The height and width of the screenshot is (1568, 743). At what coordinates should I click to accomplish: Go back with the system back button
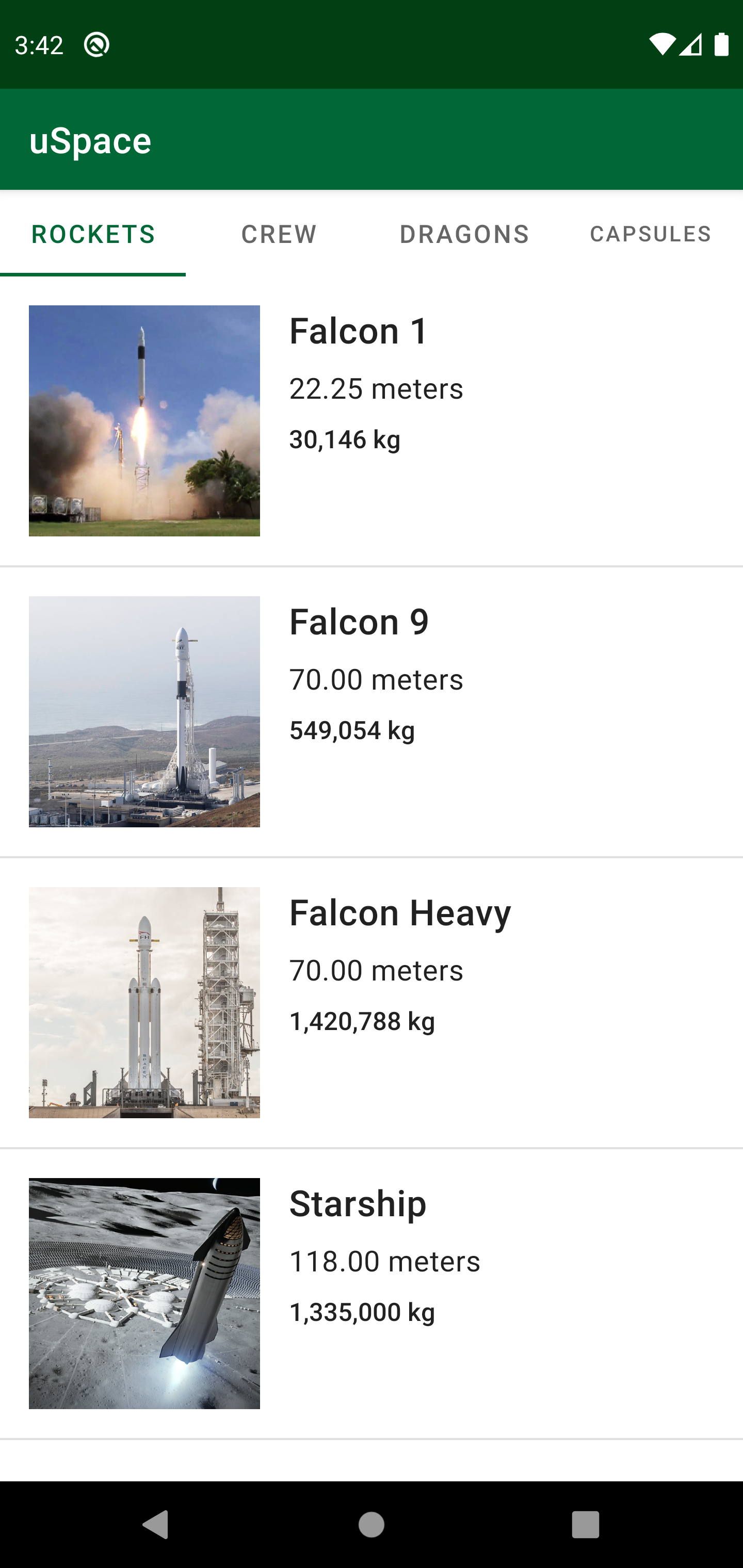point(155,1525)
